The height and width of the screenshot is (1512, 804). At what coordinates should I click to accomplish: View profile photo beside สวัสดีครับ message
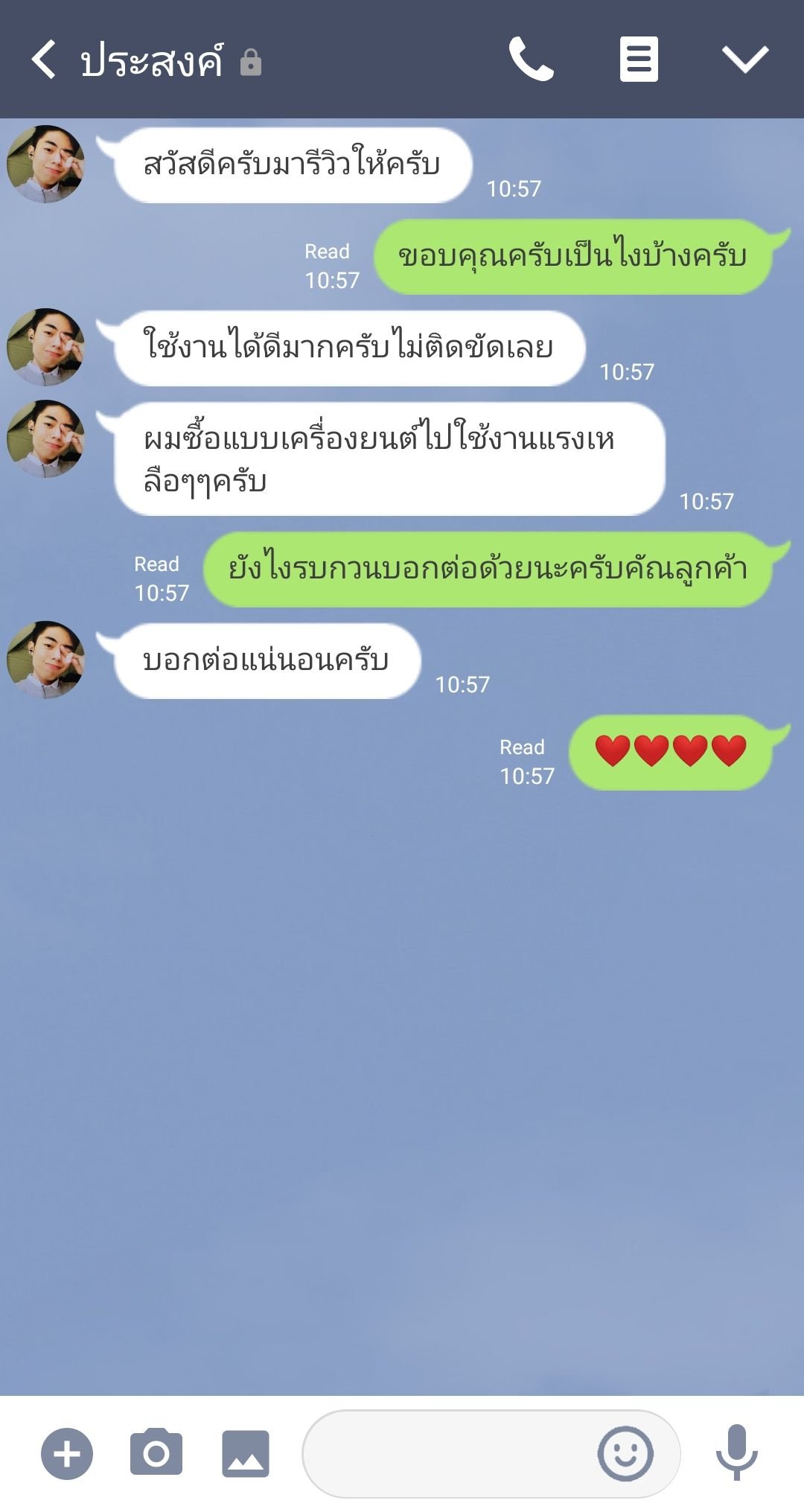46,164
